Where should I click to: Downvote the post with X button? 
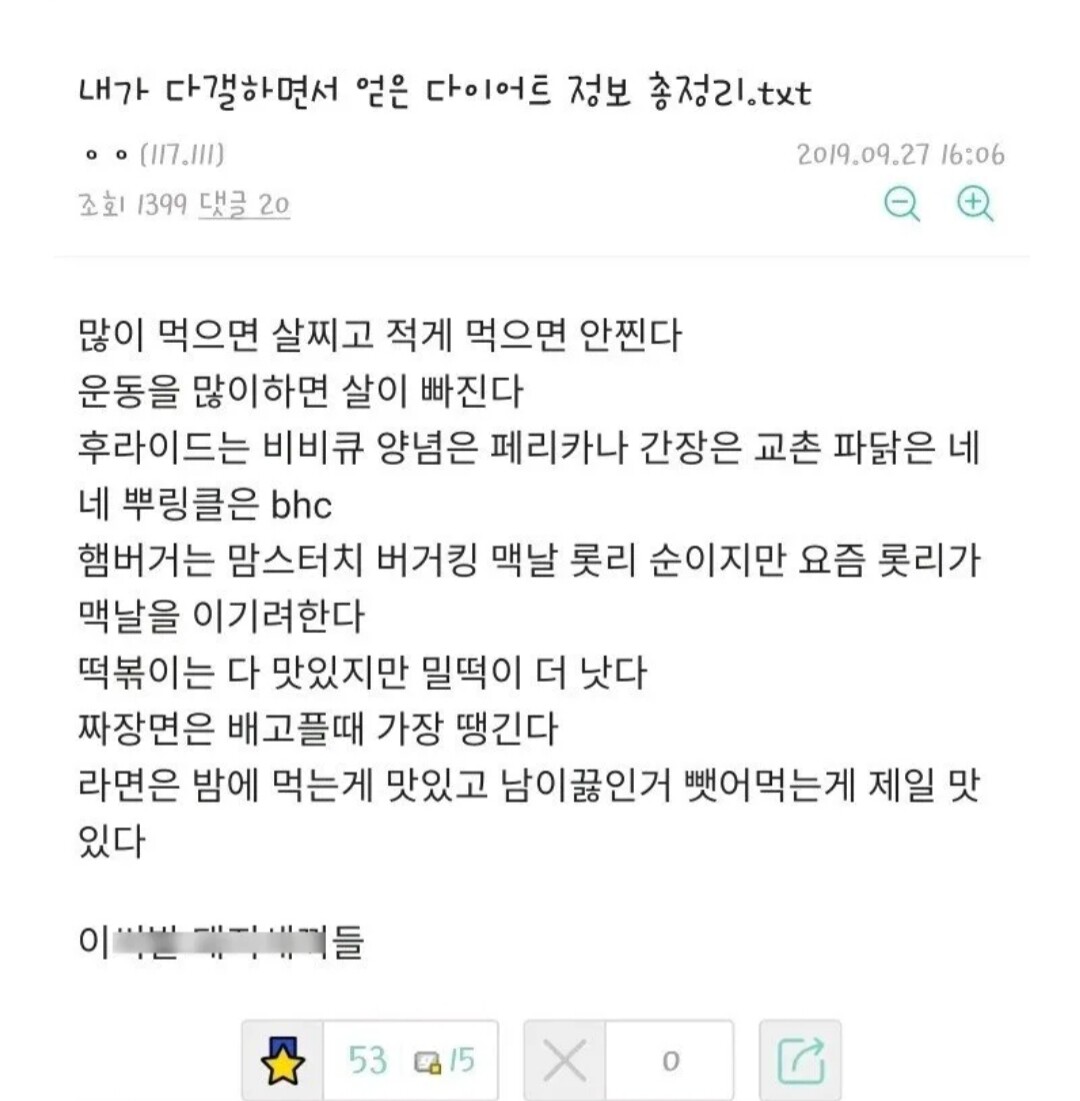[x=565, y=1061]
